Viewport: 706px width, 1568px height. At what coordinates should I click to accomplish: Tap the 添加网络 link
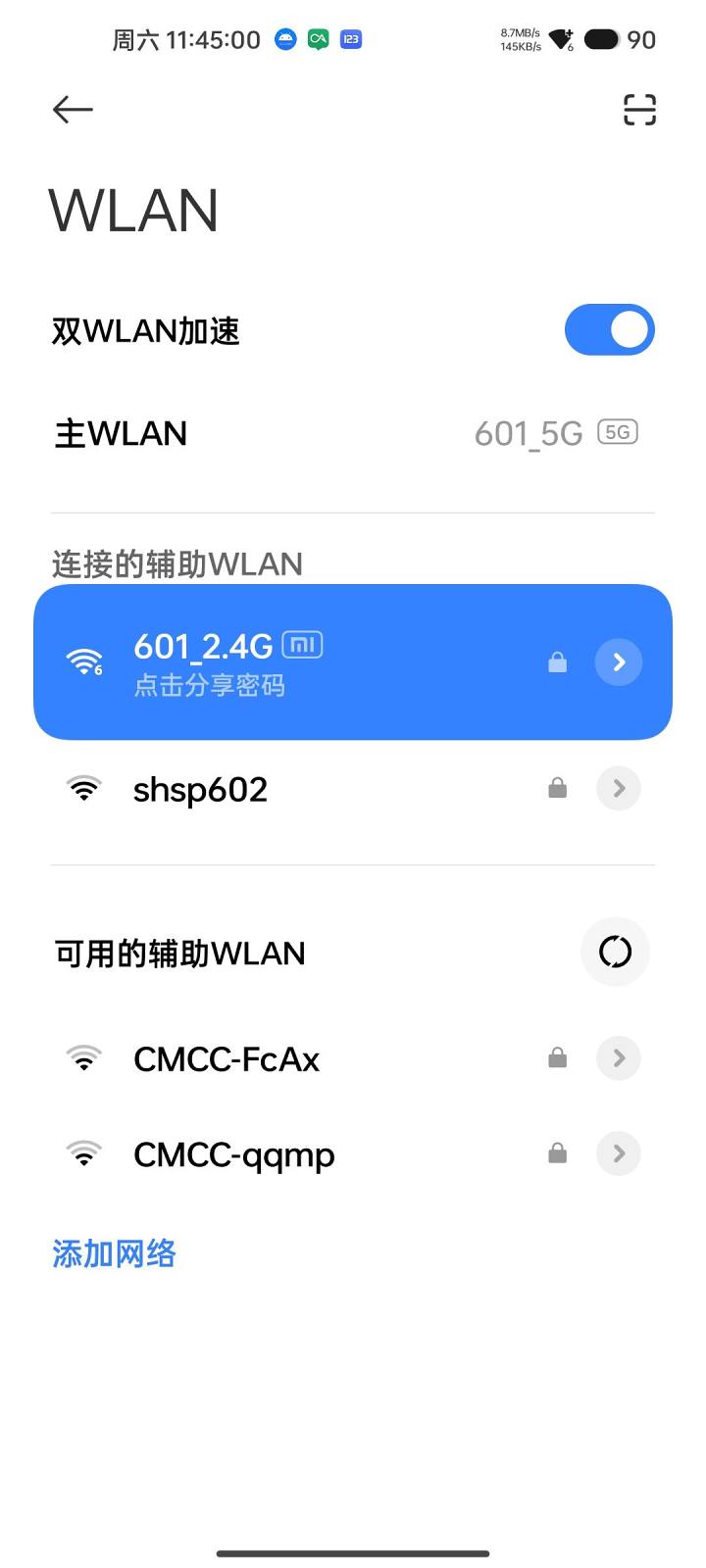114,1253
